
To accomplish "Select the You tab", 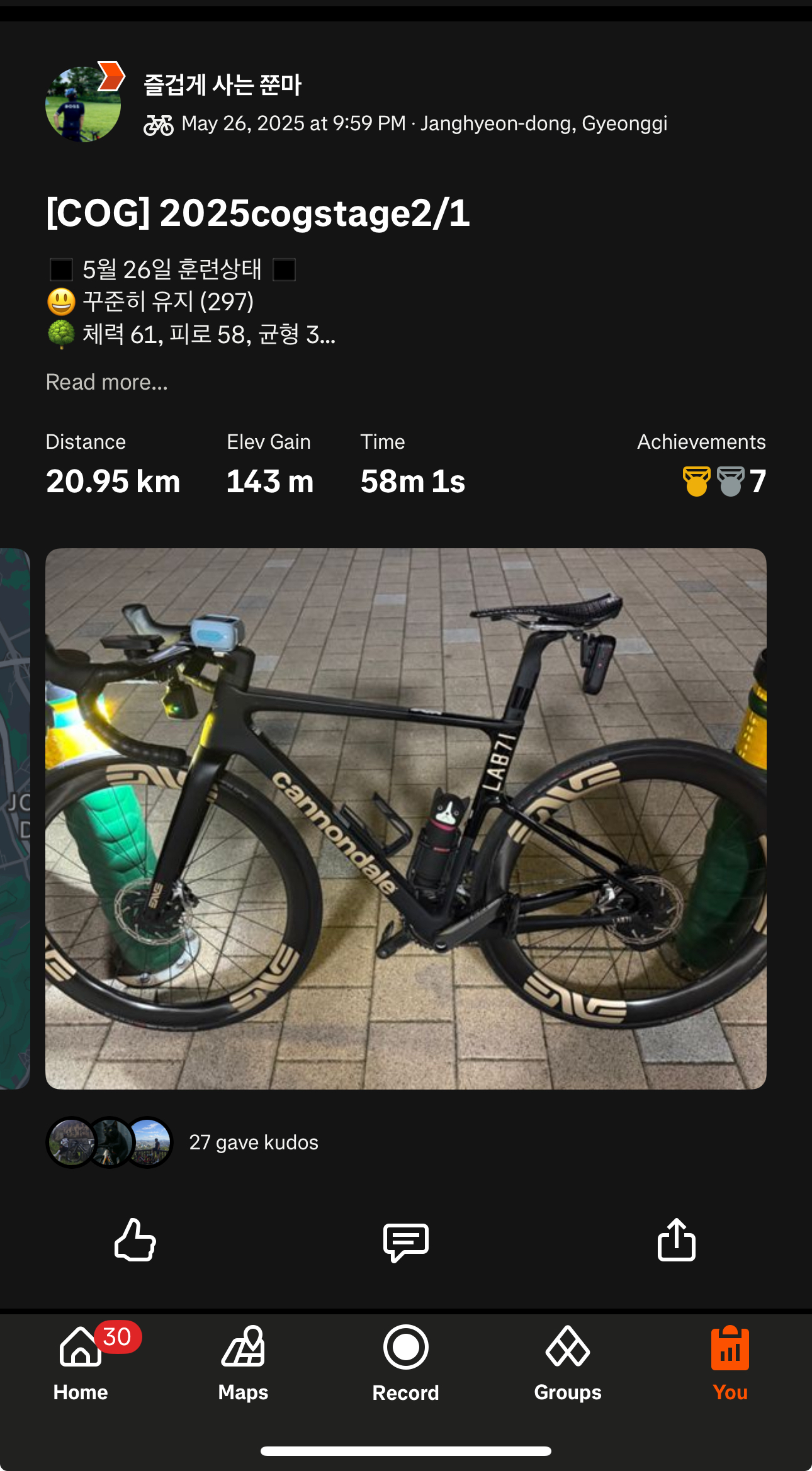I will tap(730, 1363).
